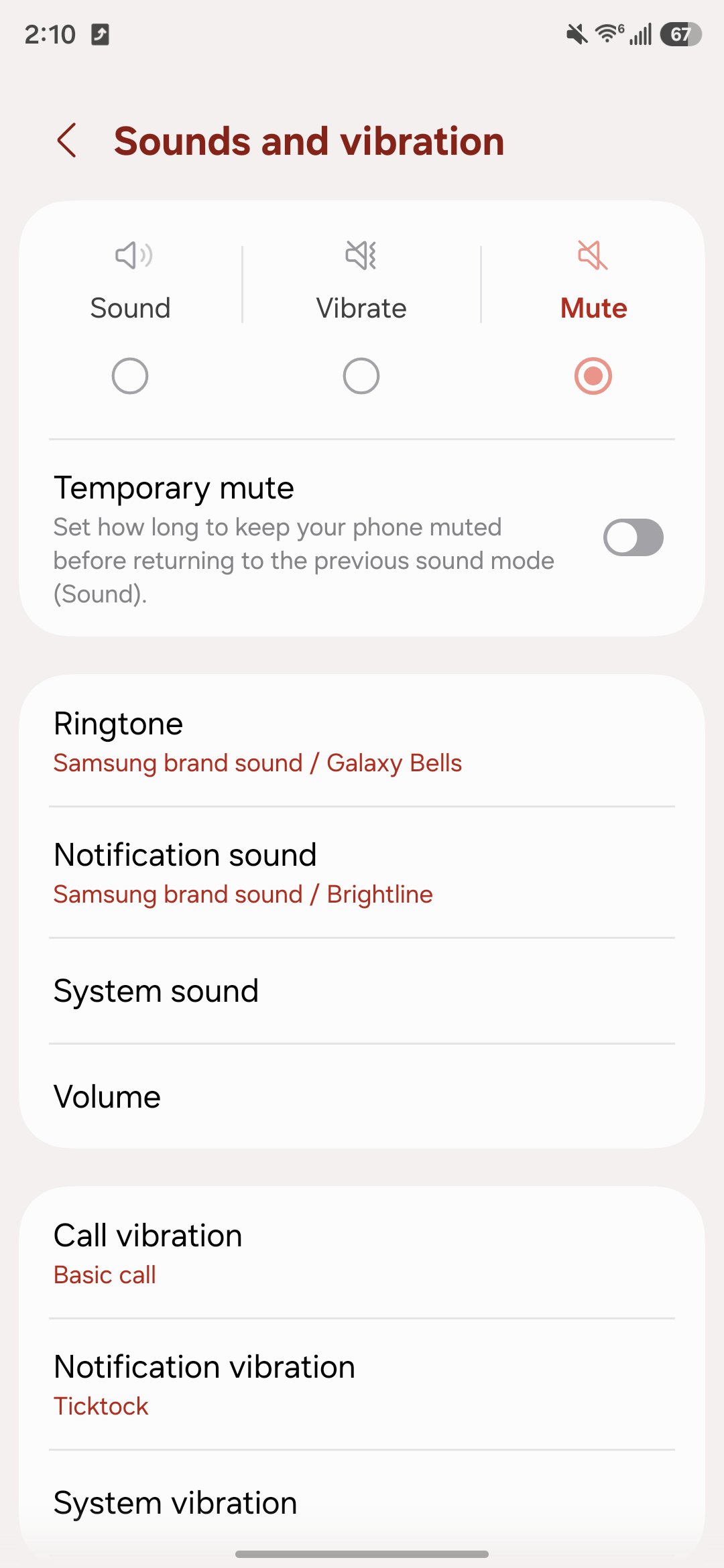Select the Sound radio button

[x=129, y=375]
